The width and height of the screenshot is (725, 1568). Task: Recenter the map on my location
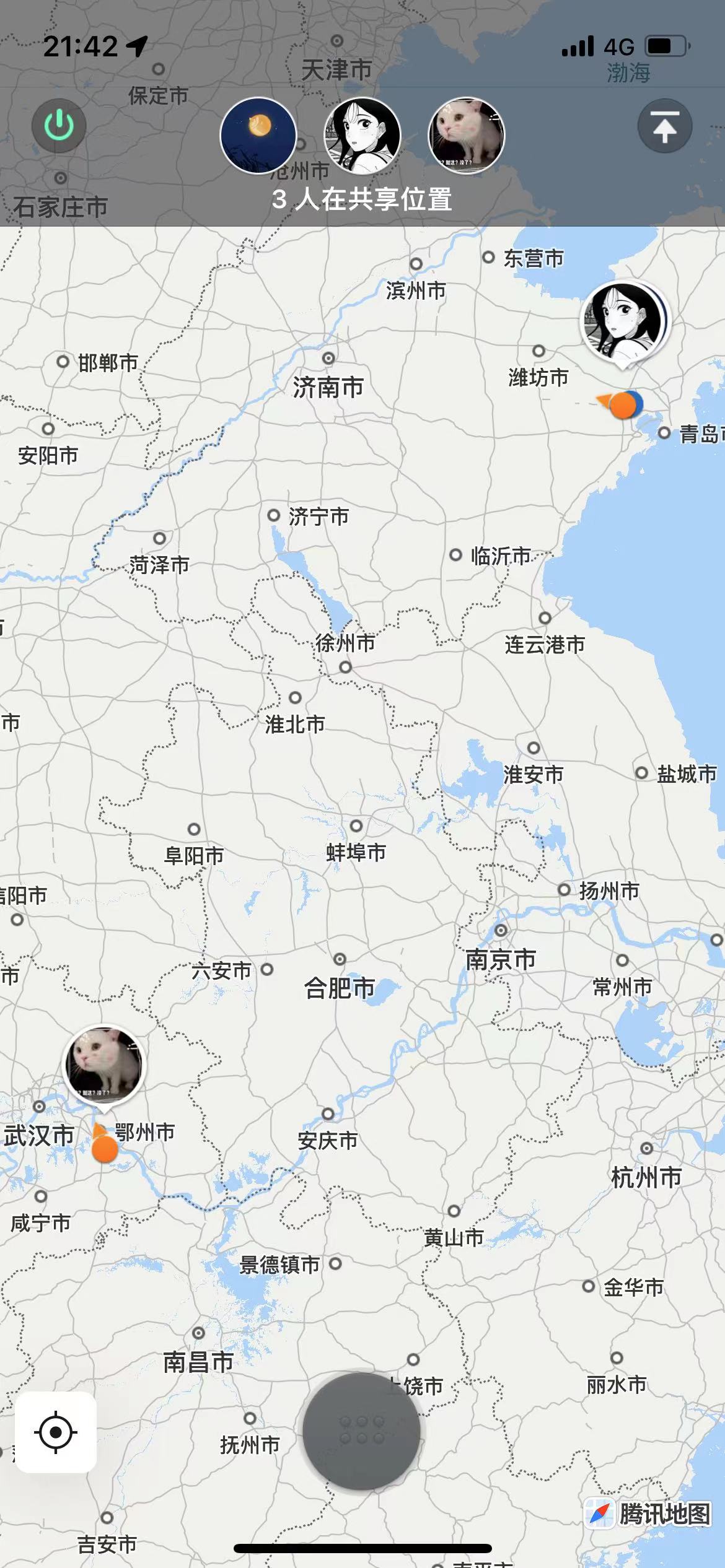point(56,1432)
